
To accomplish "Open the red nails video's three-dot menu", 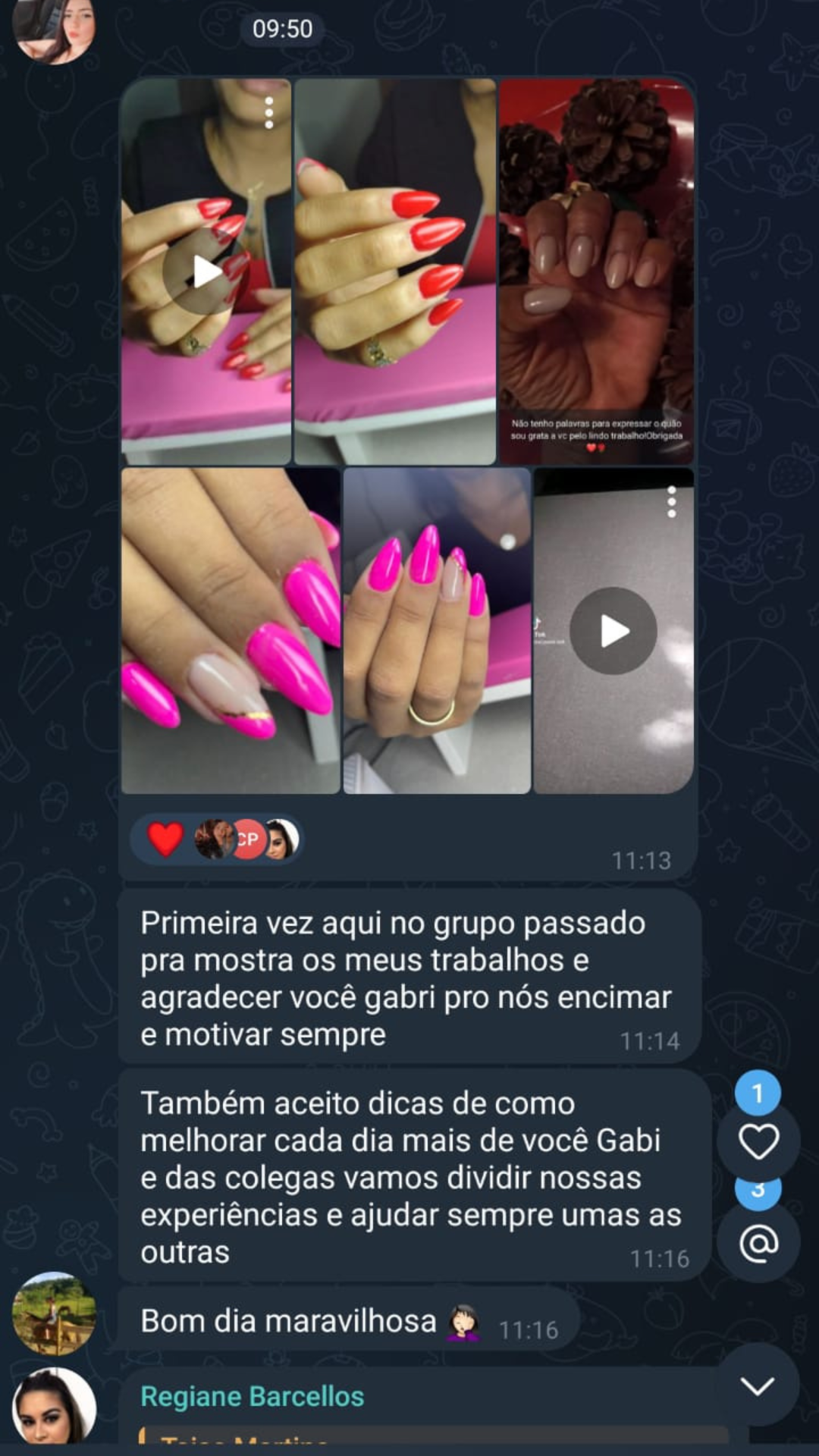I will pyautogui.click(x=268, y=113).
